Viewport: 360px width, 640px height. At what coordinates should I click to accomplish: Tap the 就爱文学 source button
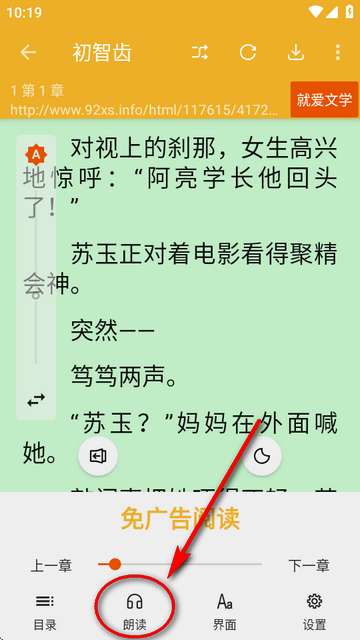coord(324,100)
